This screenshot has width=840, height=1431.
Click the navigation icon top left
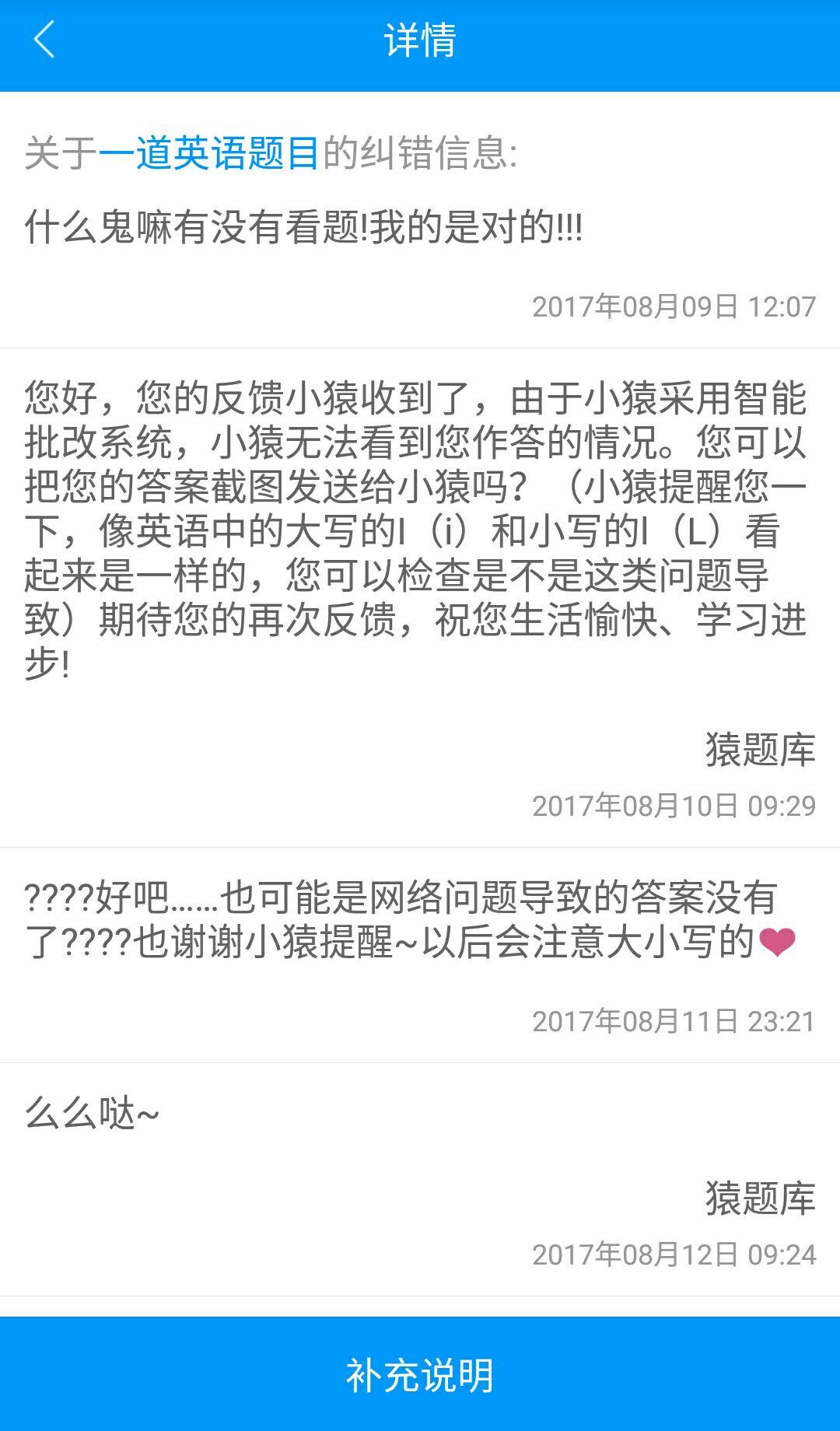pos(44,43)
